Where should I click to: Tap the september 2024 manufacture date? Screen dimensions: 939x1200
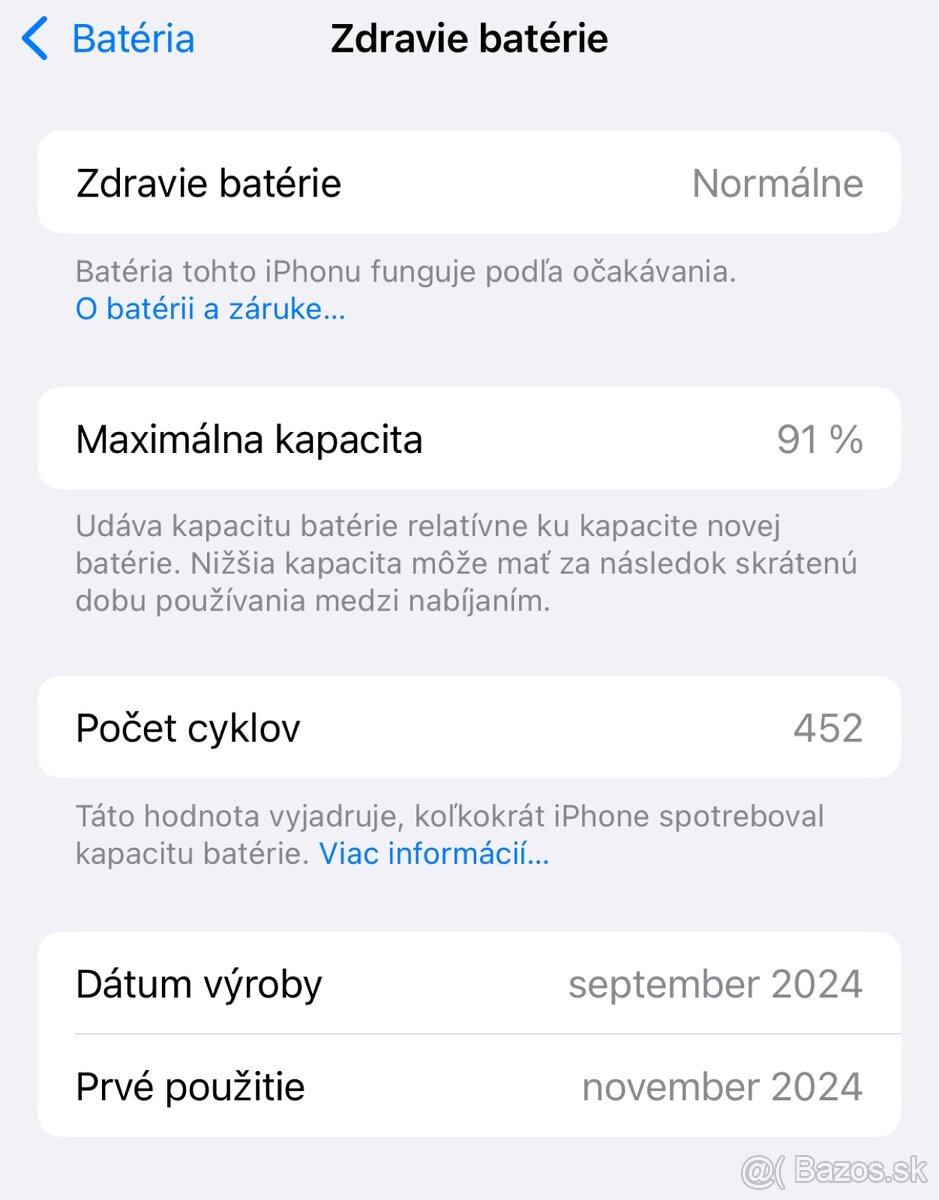(716, 984)
